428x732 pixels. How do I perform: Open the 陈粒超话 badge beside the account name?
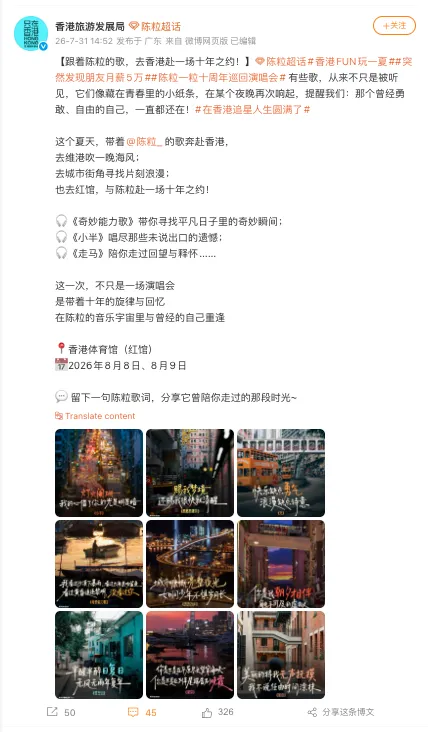[154, 26]
